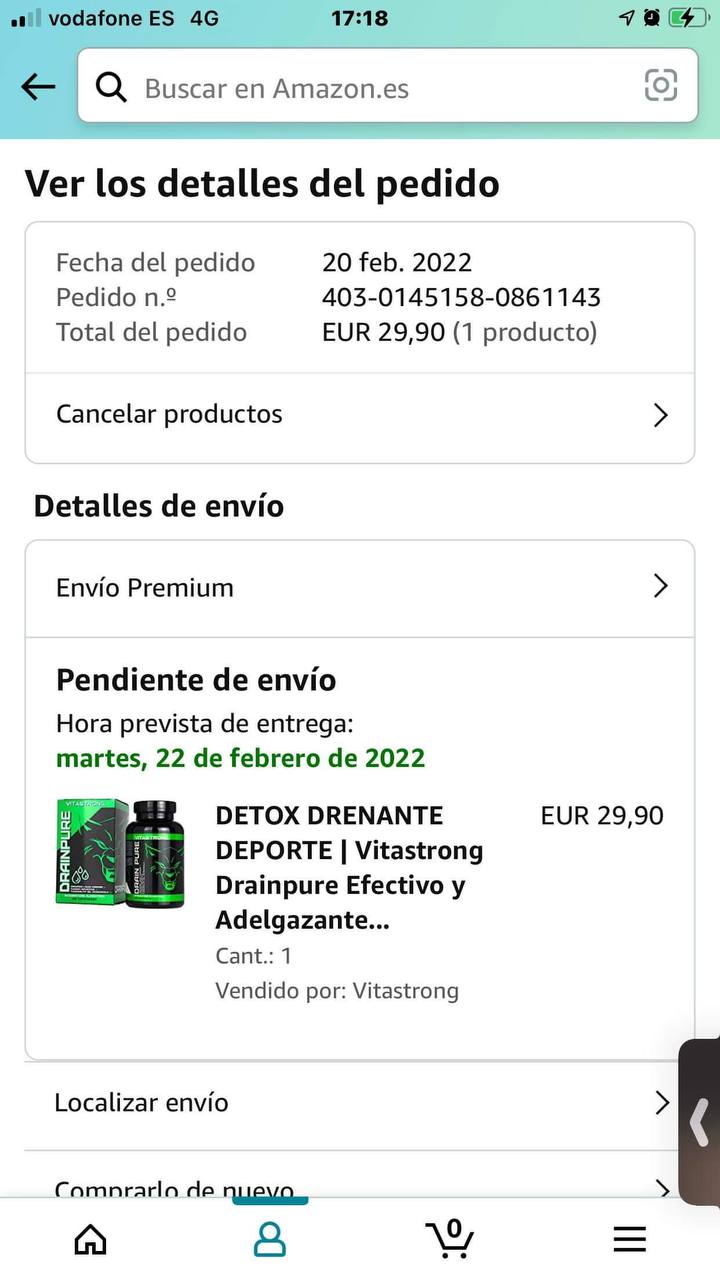This screenshot has width=720, height=1280.
Task: Open Envío Premium details
Action: (x=360, y=588)
